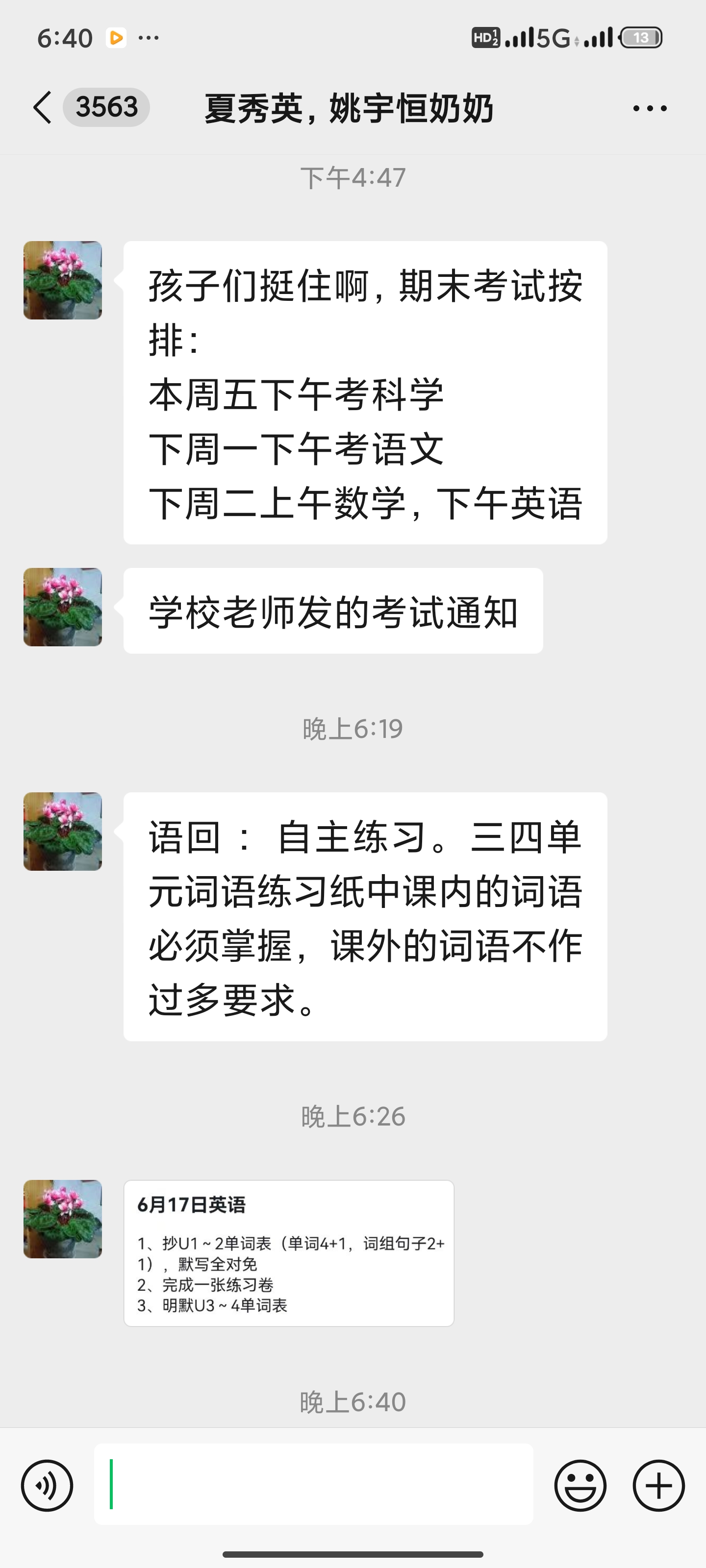Open the 6月17日英语 homework image
Viewport: 706px width, 1568px height.
[x=289, y=1253]
